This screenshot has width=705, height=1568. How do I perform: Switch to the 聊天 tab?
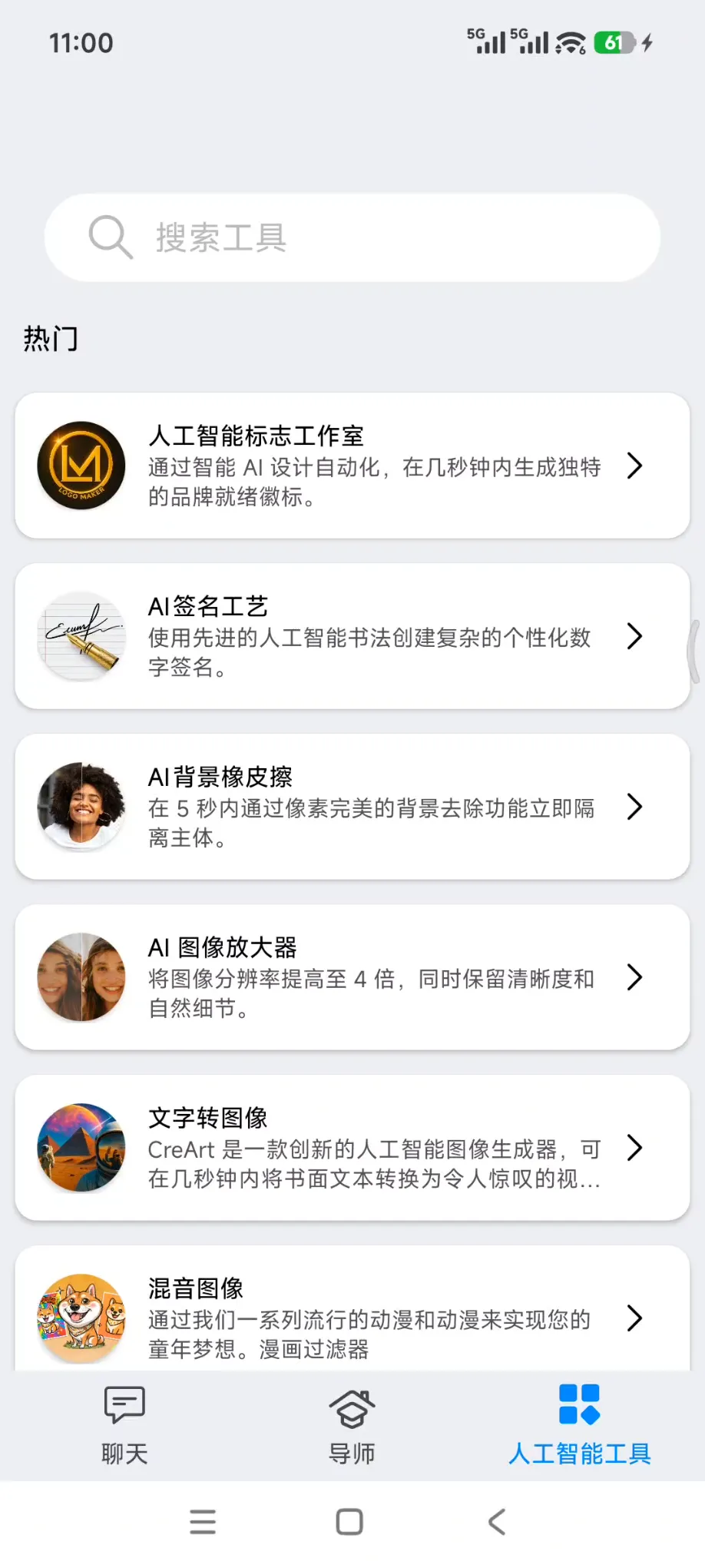point(124,1426)
